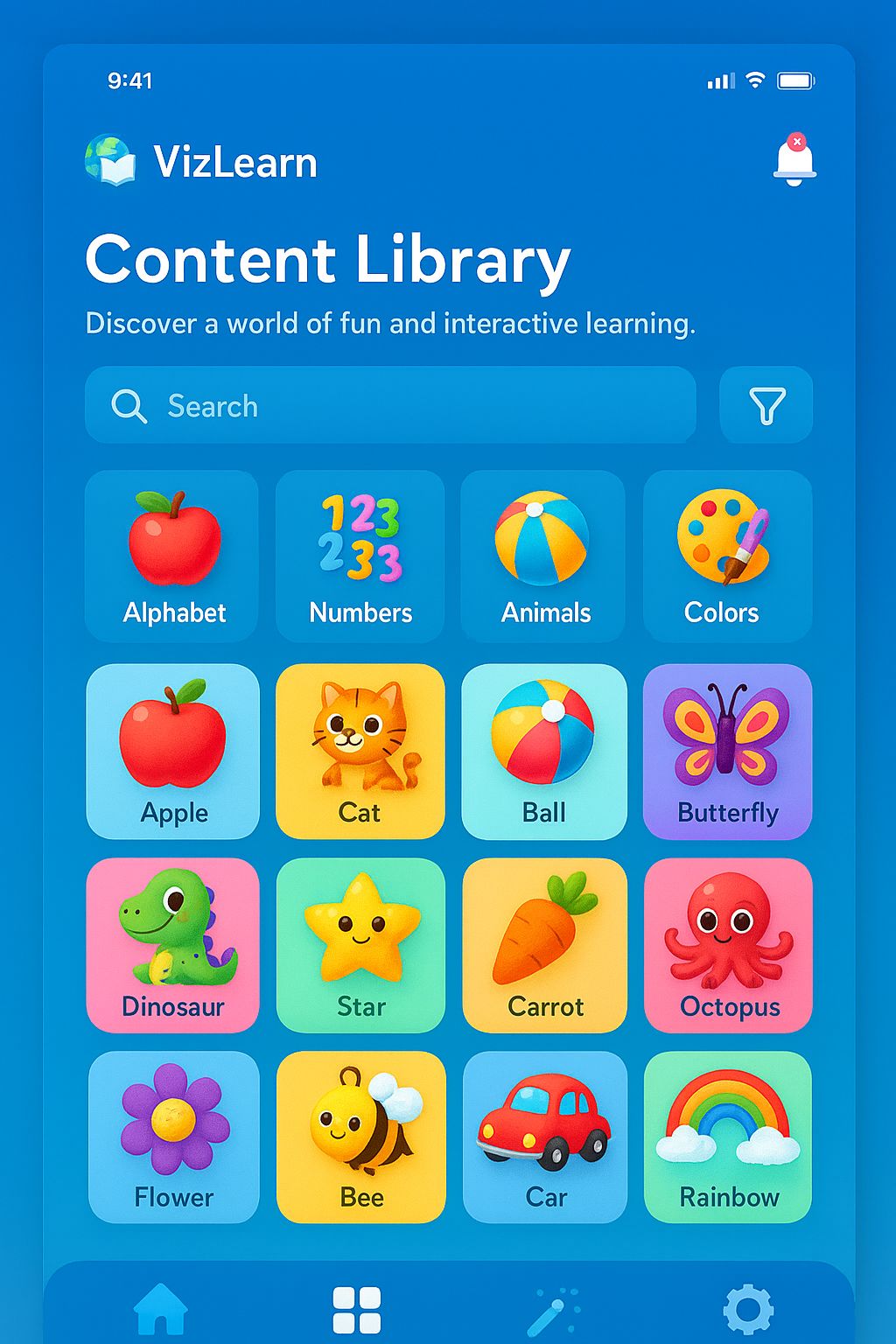Image resolution: width=896 pixels, height=1344 pixels.
Task: Select the Numbers category
Action: (360, 556)
